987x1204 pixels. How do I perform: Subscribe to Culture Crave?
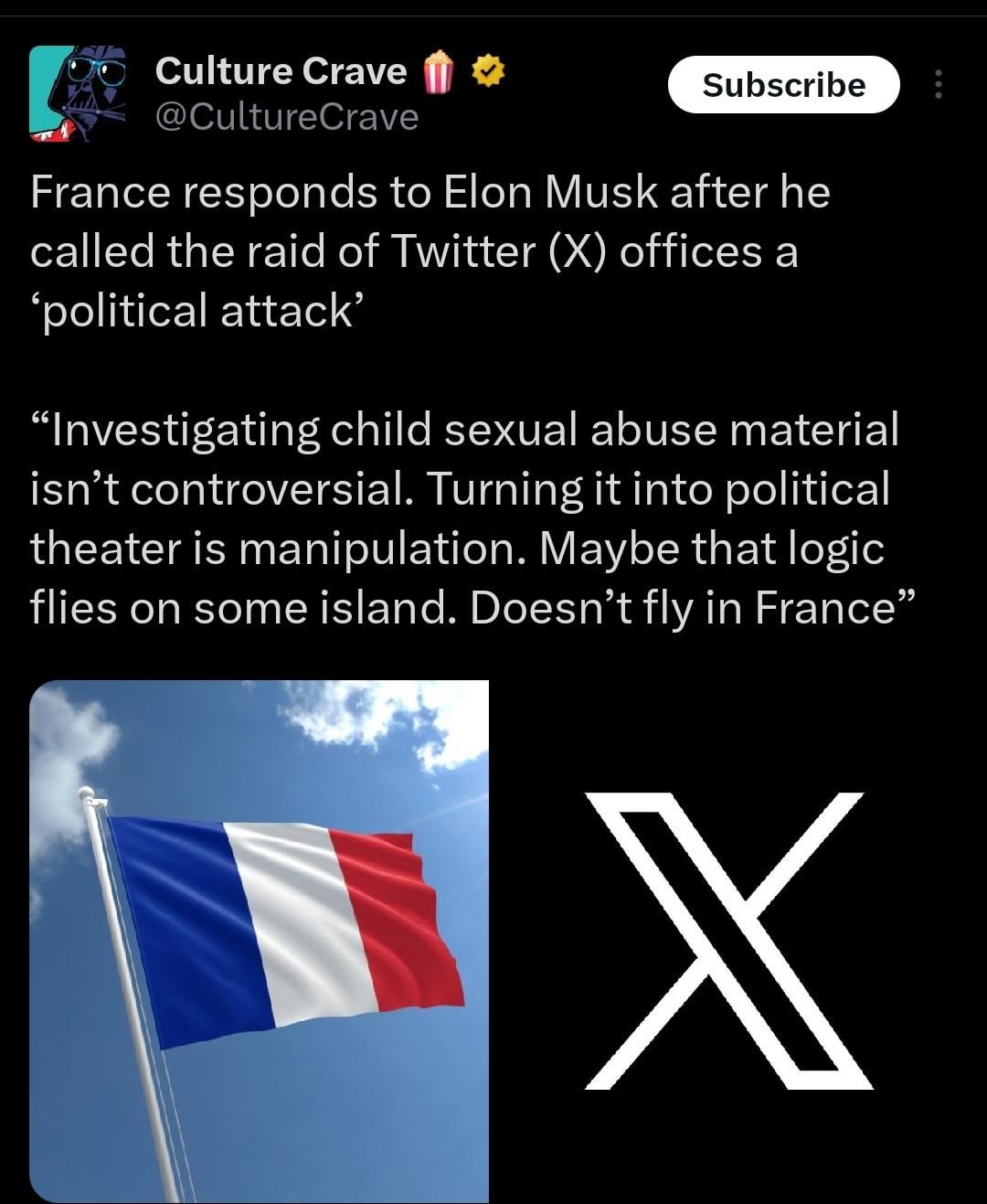[783, 85]
